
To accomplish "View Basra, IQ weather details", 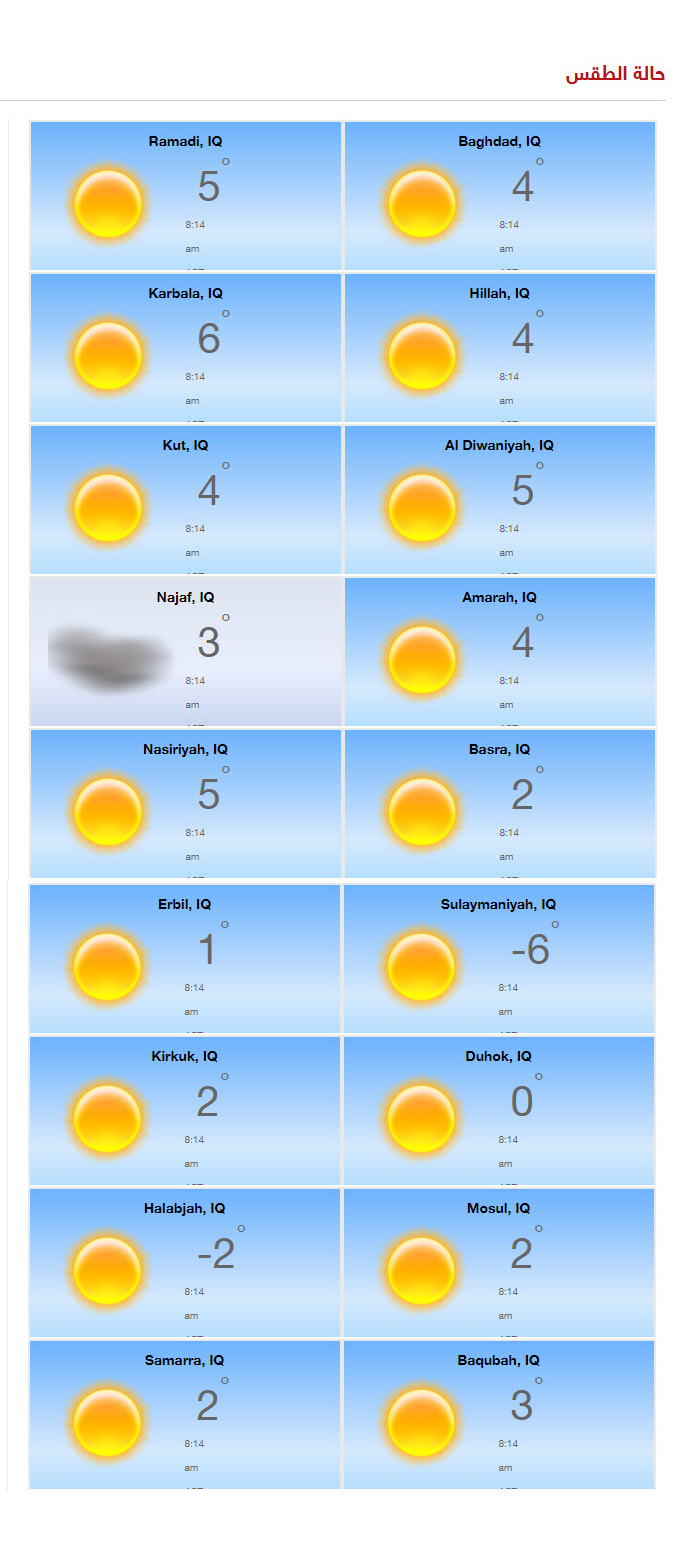I will 500,804.
